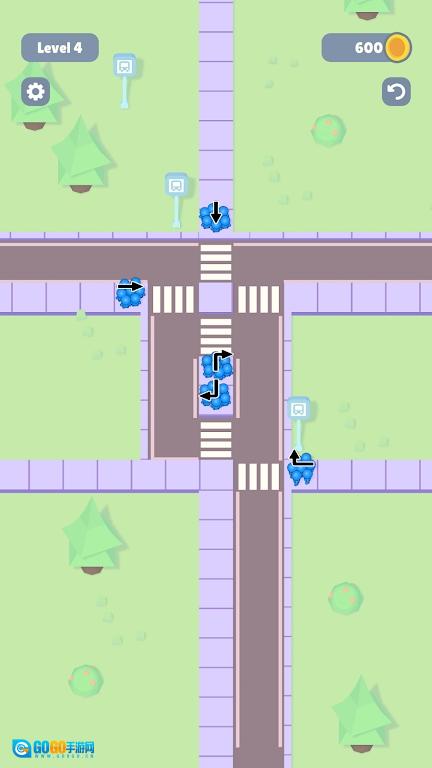Open the settings gear
This screenshot has height=768, width=432.
coord(35,92)
